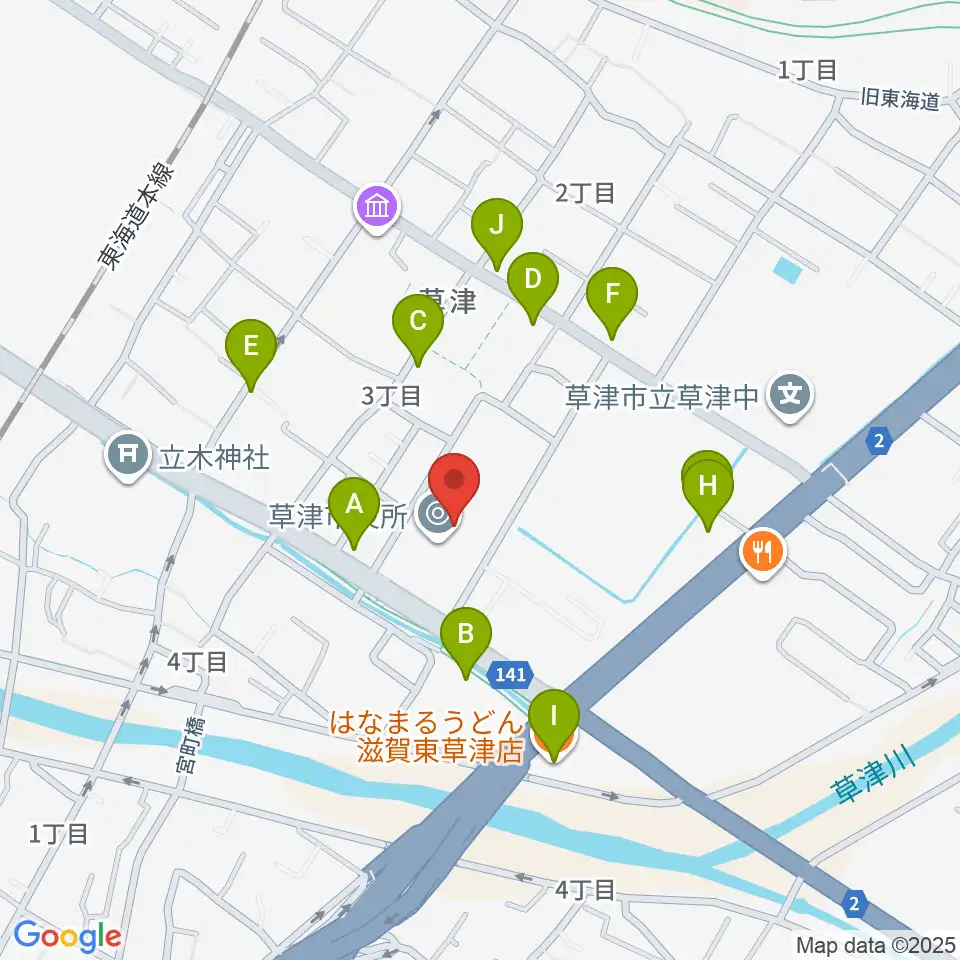Open 立木神社 shrine place marker
This screenshot has height=960, width=960.
pos(128,457)
